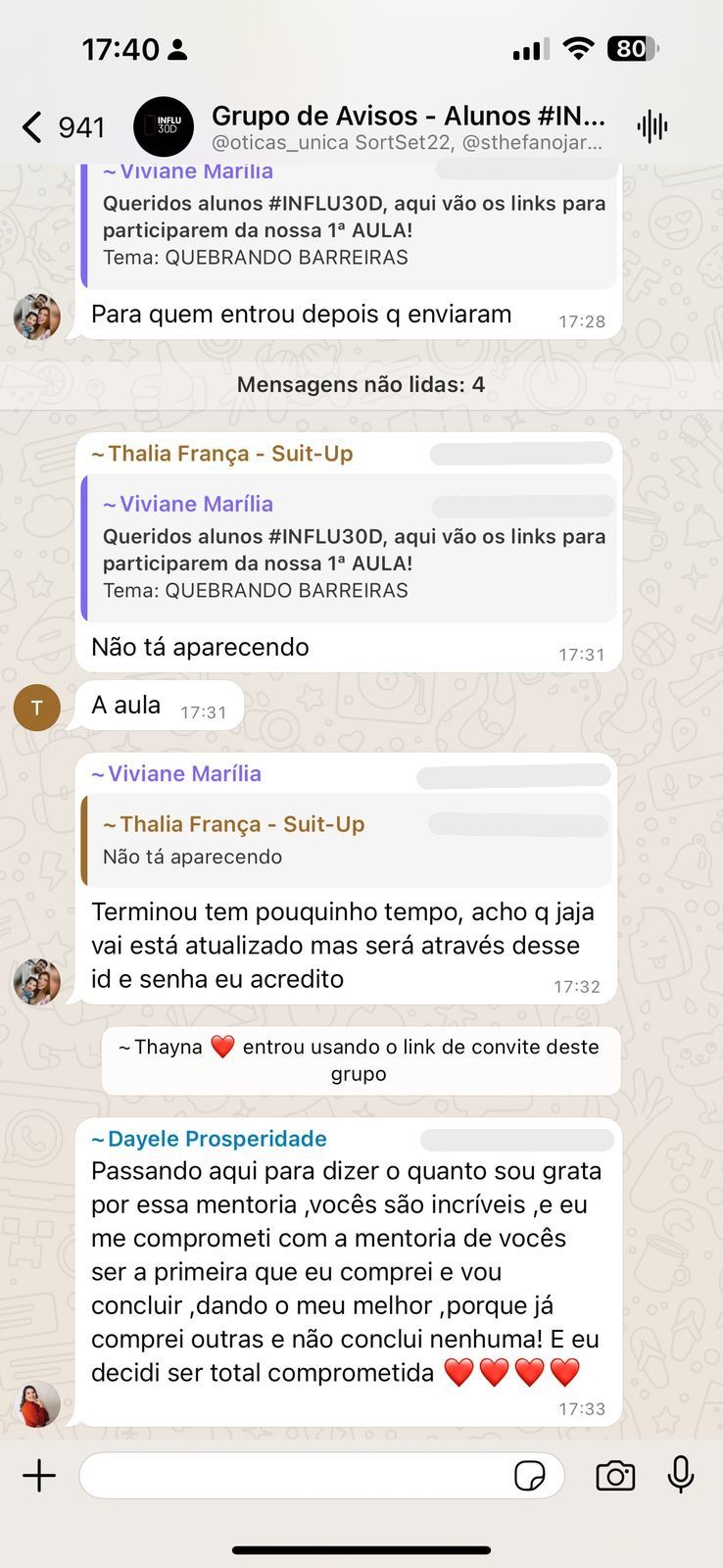This screenshot has width=723, height=1568.
Task: Open the camera to take a photo
Action: pyautogui.click(x=615, y=1476)
